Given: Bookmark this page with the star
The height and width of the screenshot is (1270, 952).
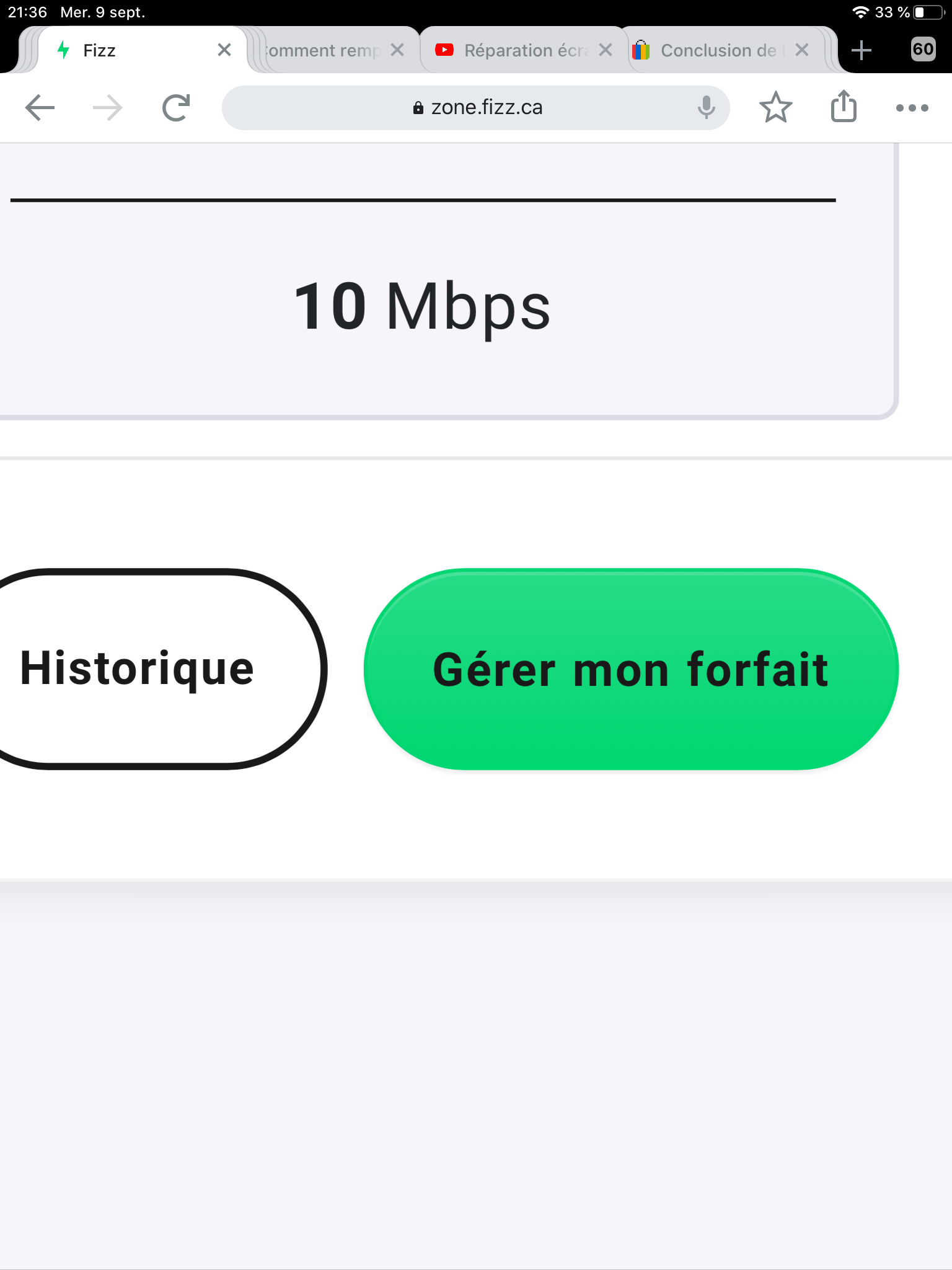Looking at the screenshot, I should click(x=775, y=108).
